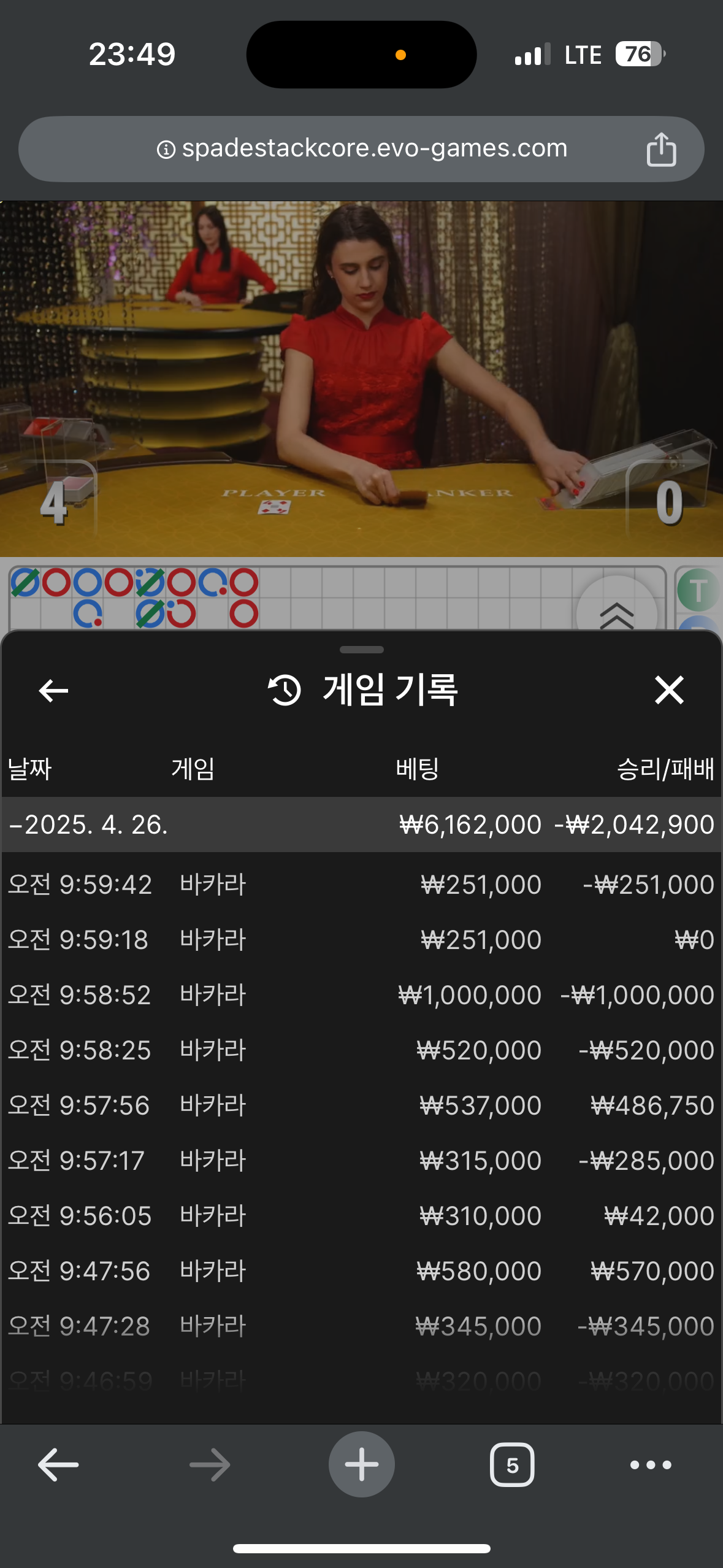Tap the share icon in the address bar

[x=661, y=149]
